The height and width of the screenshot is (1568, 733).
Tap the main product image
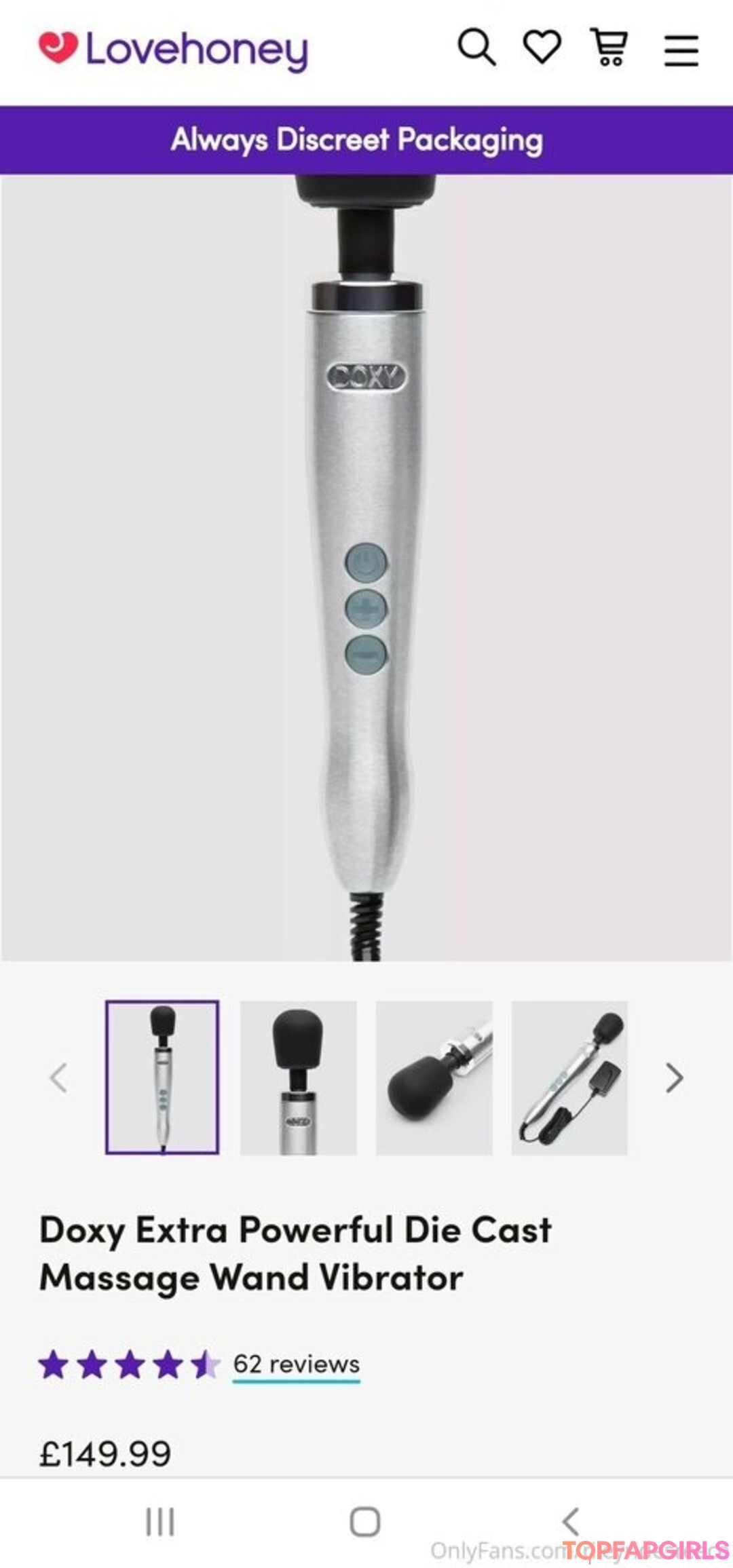click(x=366, y=567)
